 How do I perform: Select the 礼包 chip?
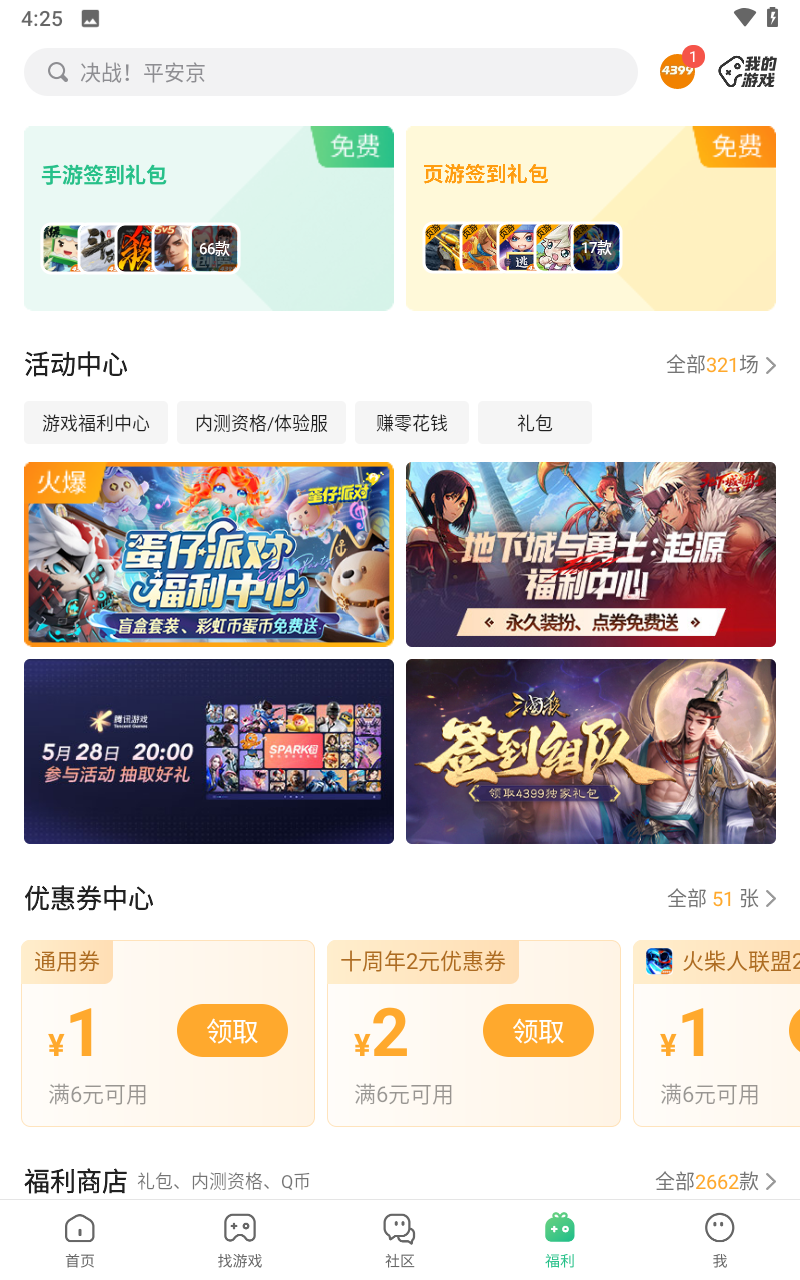[x=535, y=423]
